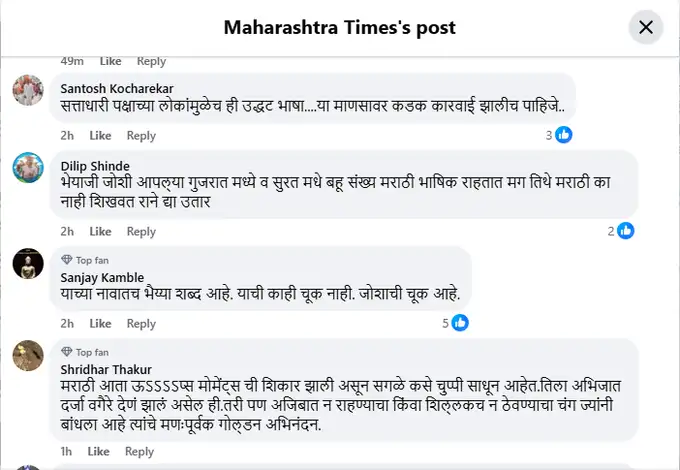680x470 pixels.
Task: Like Santosh Kocharekar's comment
Action: coord(100,136)
